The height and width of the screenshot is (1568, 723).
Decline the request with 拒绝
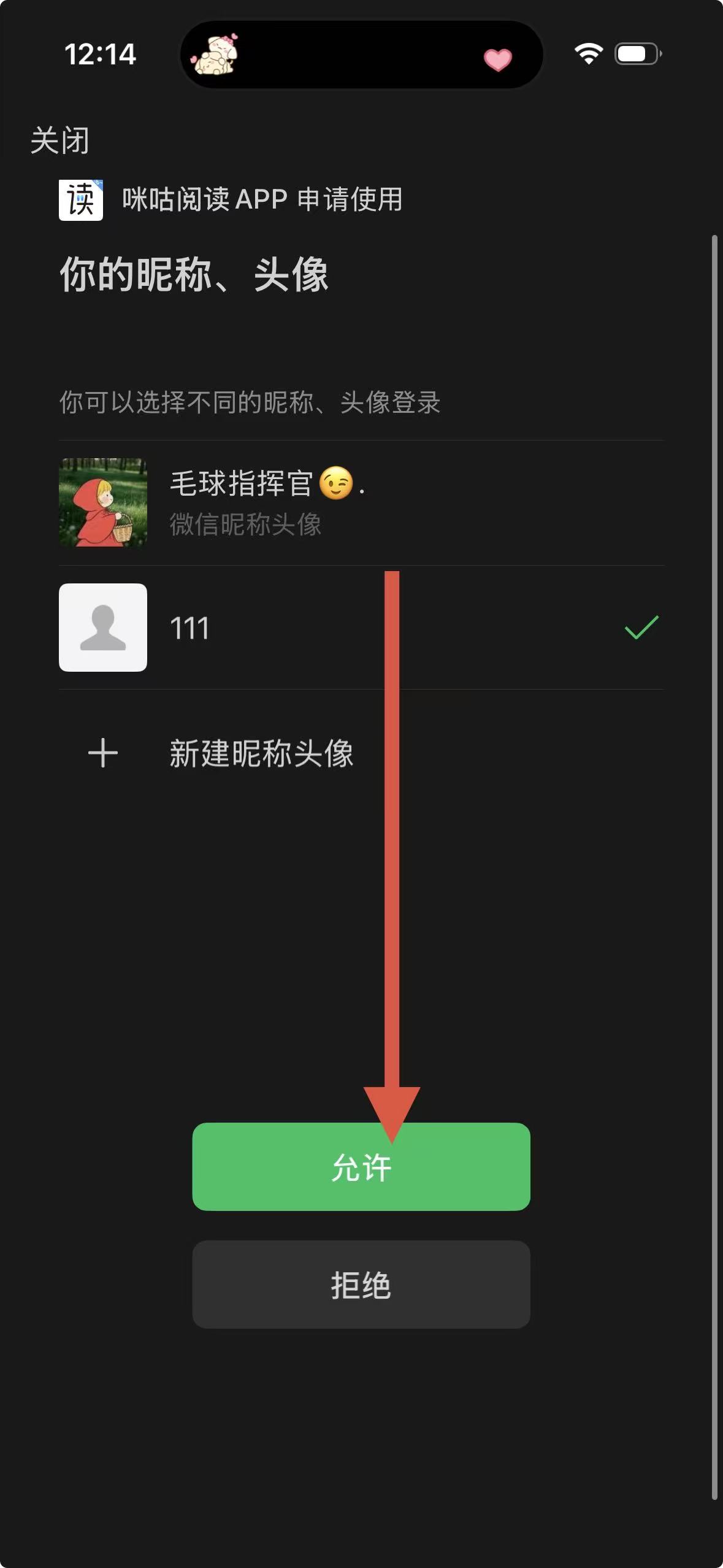(361, 1285)
